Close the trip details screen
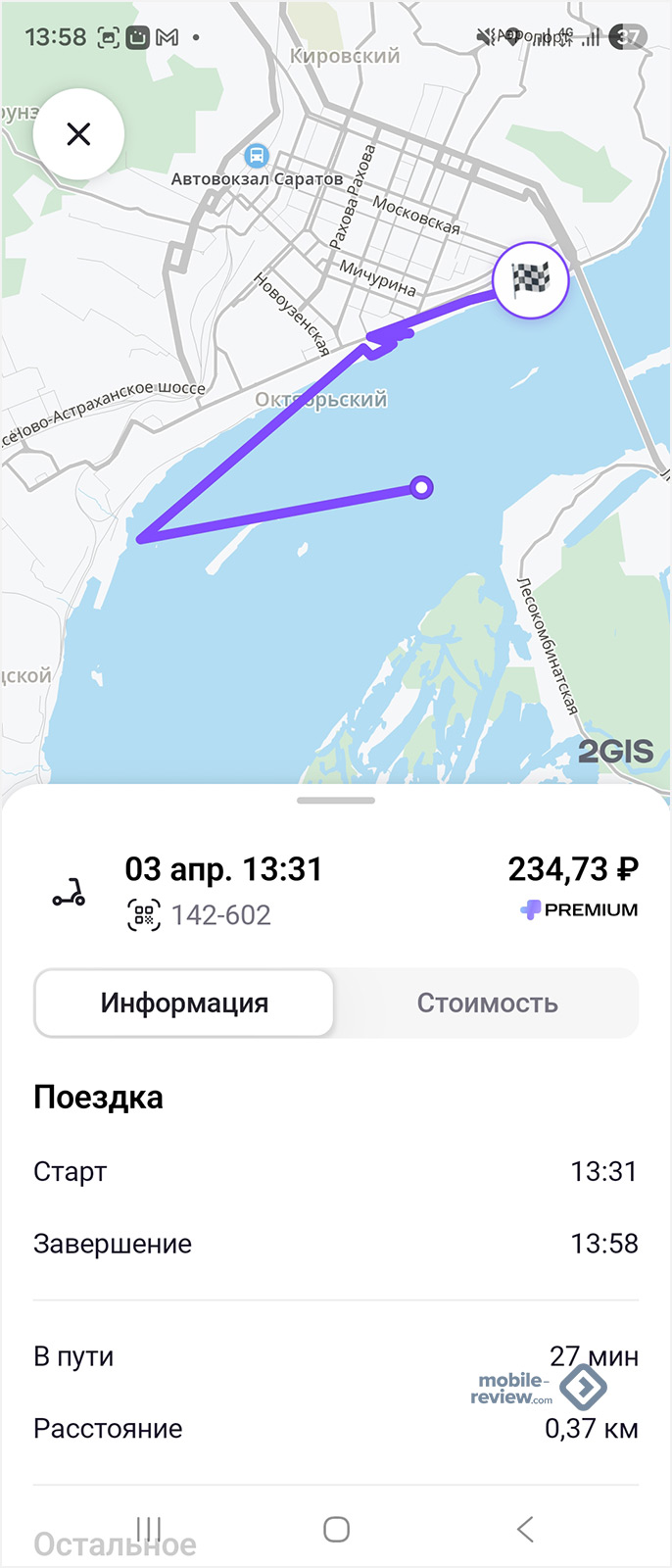This screenshot has width=672, height=1568. click(78, 134)
